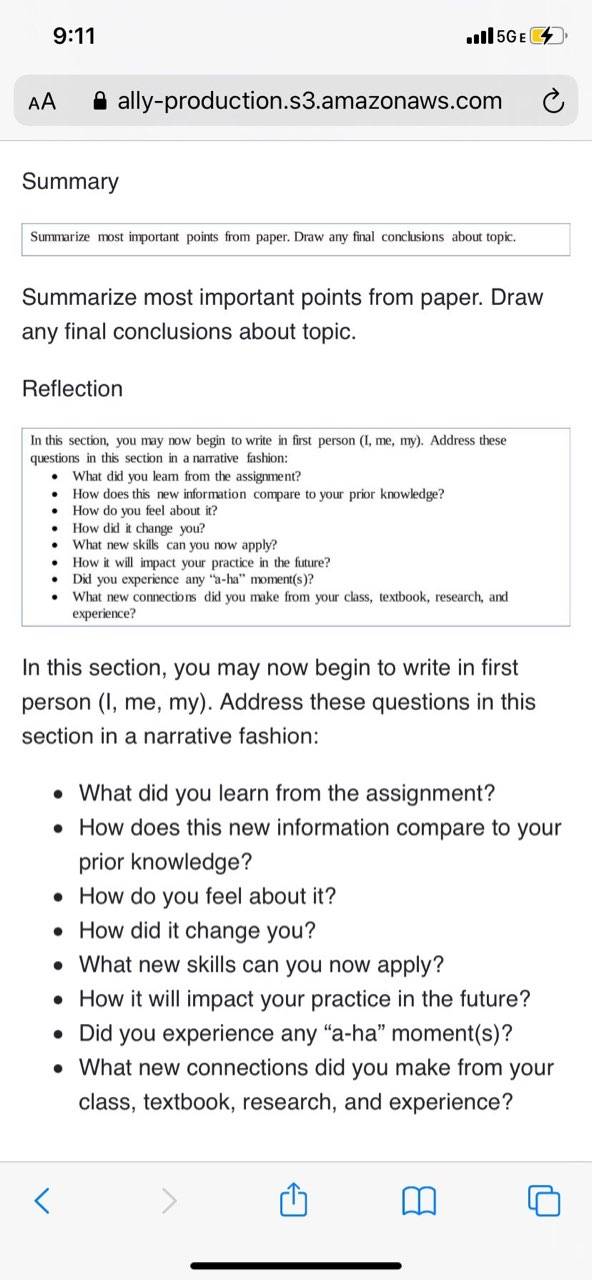Show all open tabs
This screenshot has height=1280, width=592.
[543, 1199]
